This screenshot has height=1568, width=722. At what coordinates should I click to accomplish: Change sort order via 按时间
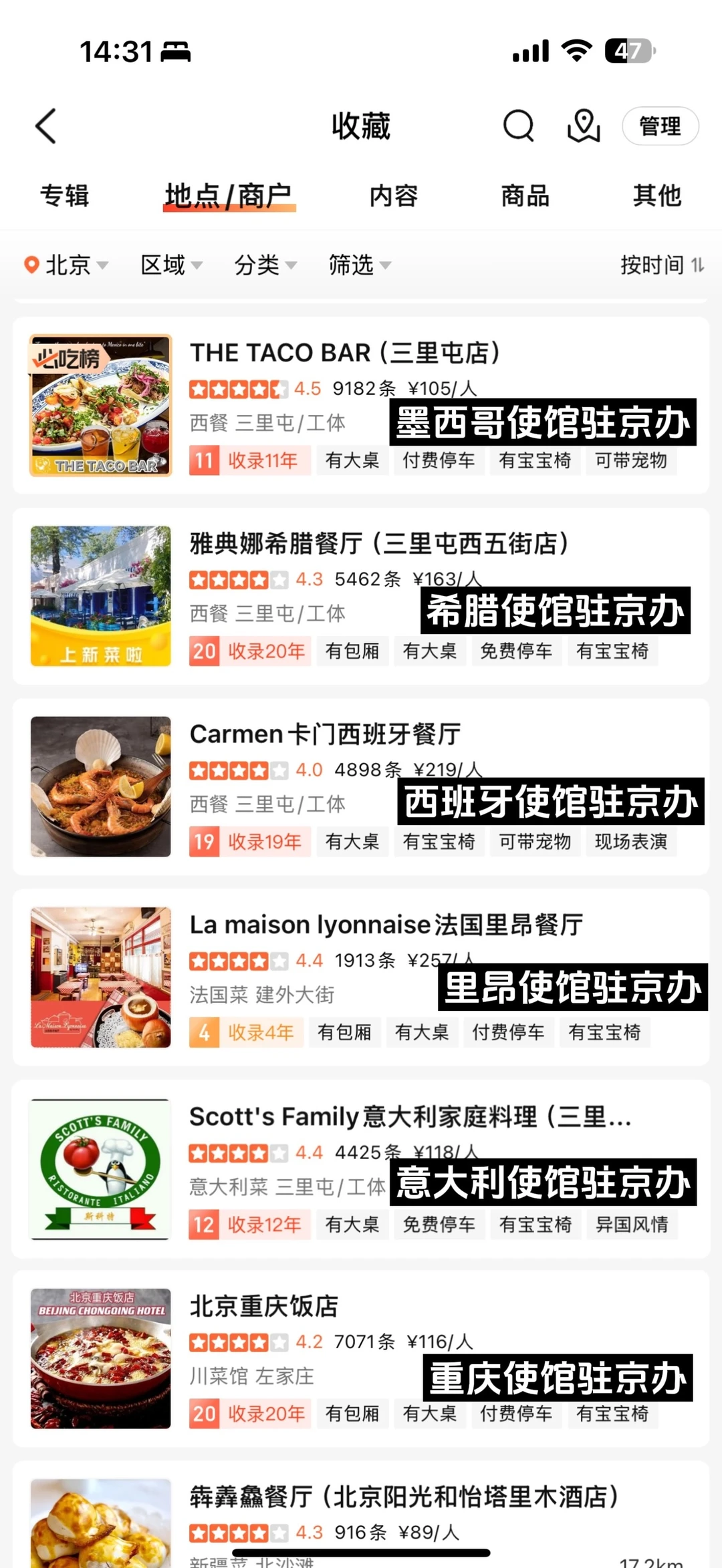(x=661, y=265)
